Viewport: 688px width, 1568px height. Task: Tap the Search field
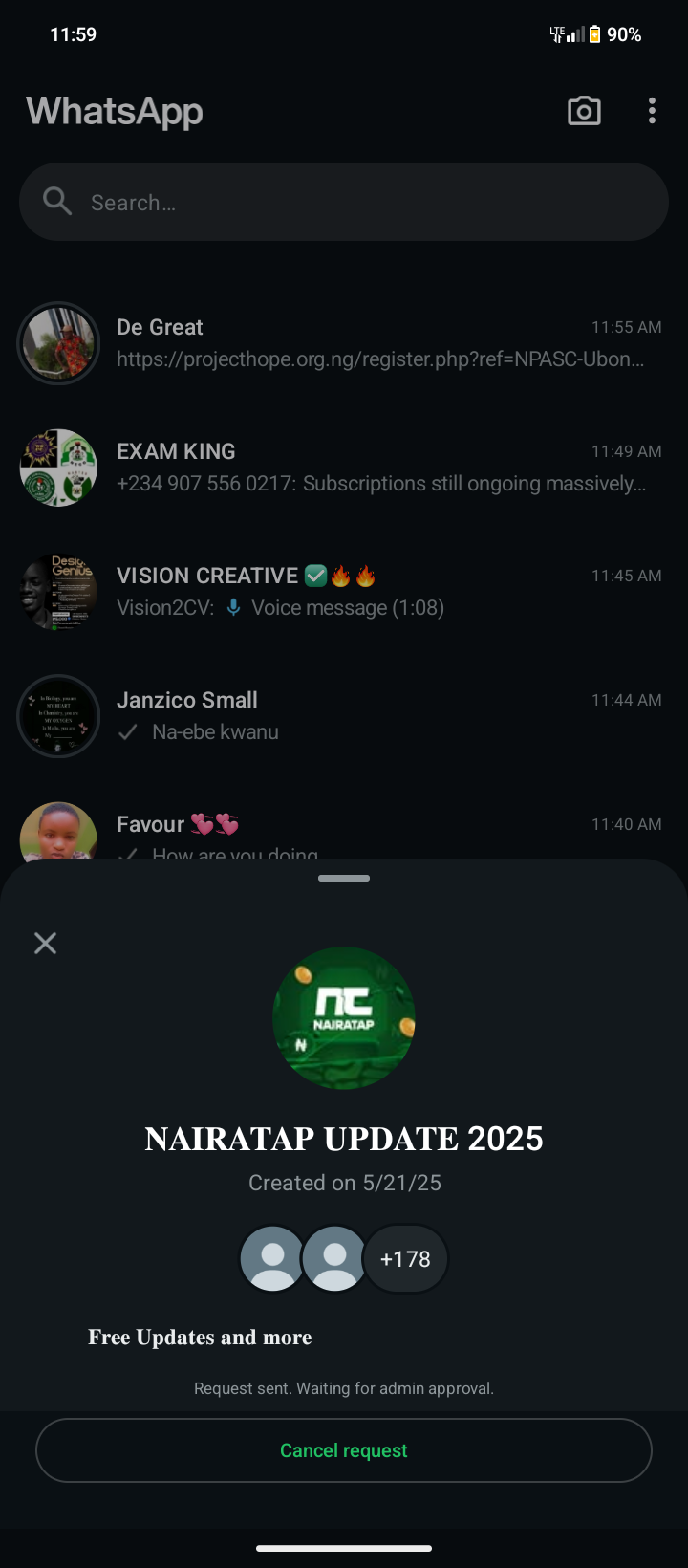344,203
